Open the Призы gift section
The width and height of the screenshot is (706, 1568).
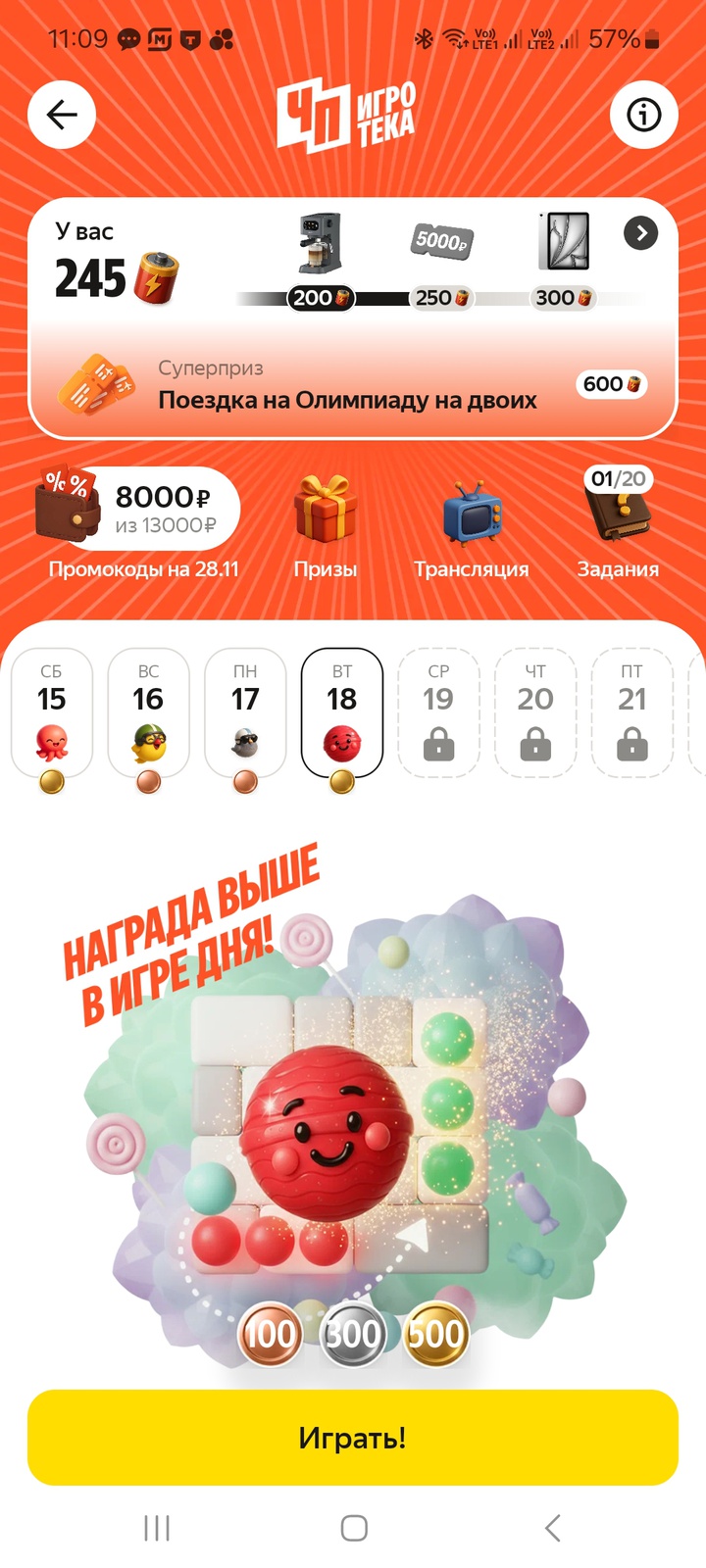[326, 524]
